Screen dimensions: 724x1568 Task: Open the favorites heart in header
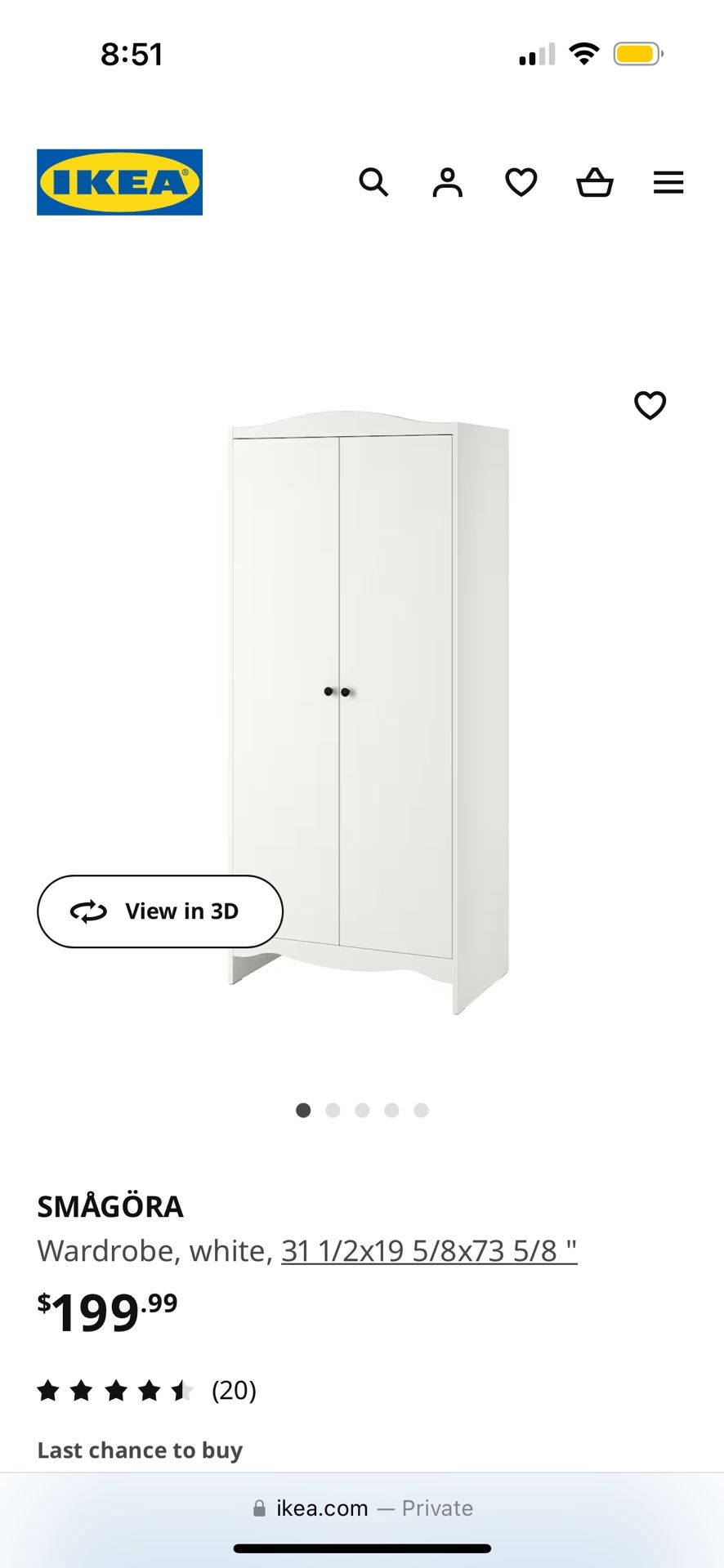pyautogui.click(x=521, y=182)
